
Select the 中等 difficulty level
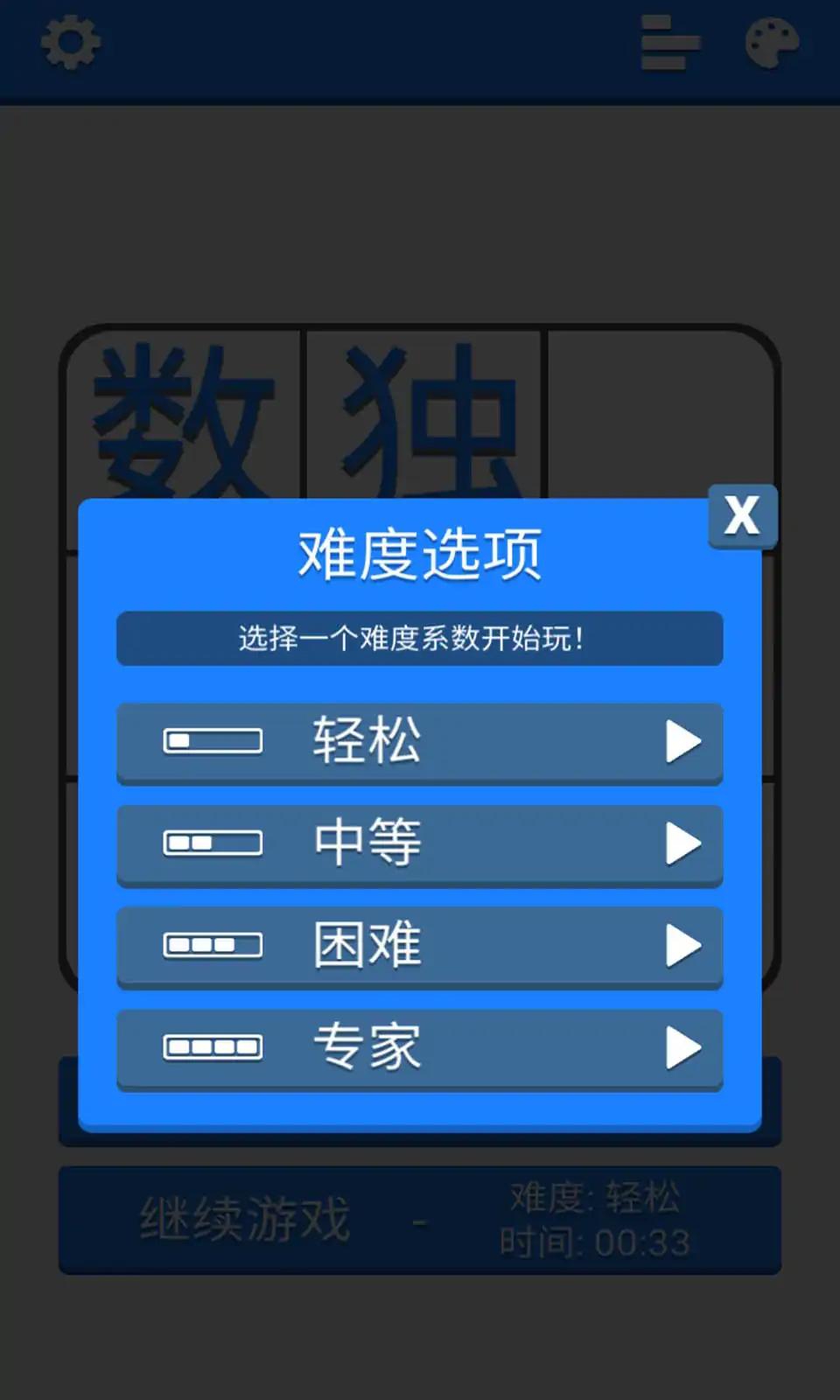click(419, 843)
